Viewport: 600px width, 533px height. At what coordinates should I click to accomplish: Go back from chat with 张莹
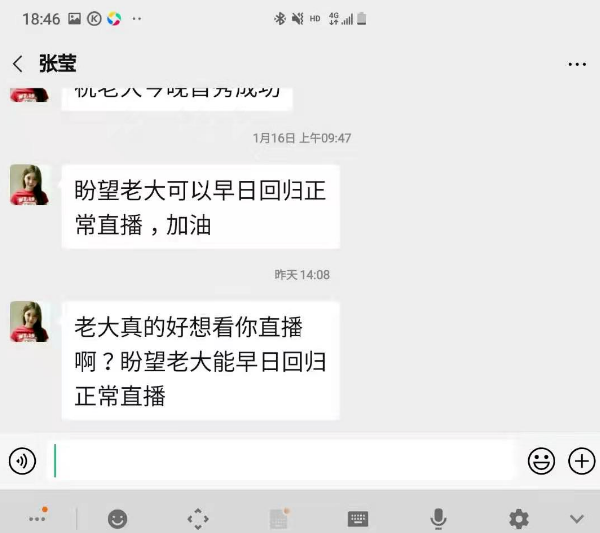click(17, 64)
